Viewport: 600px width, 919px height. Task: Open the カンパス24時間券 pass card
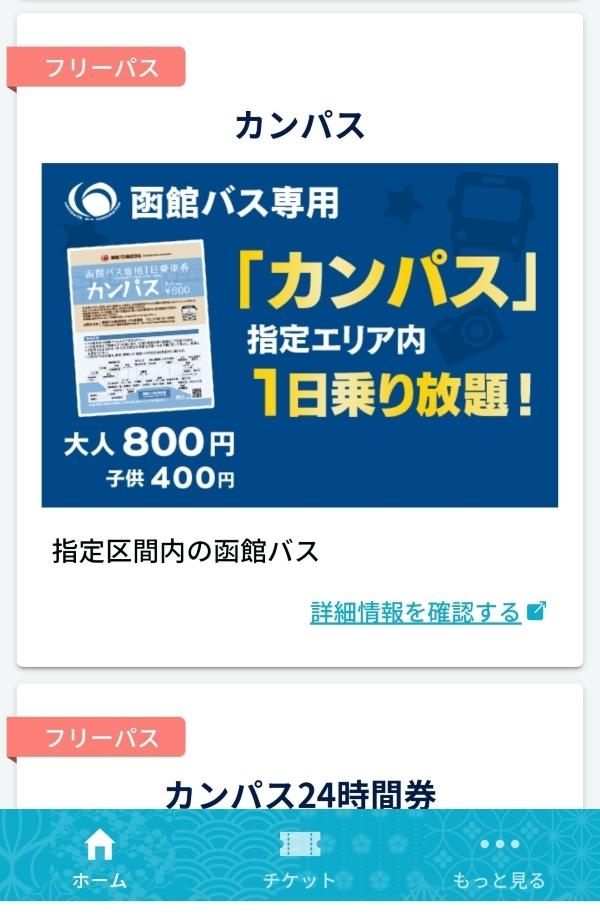tap(299, 747)
